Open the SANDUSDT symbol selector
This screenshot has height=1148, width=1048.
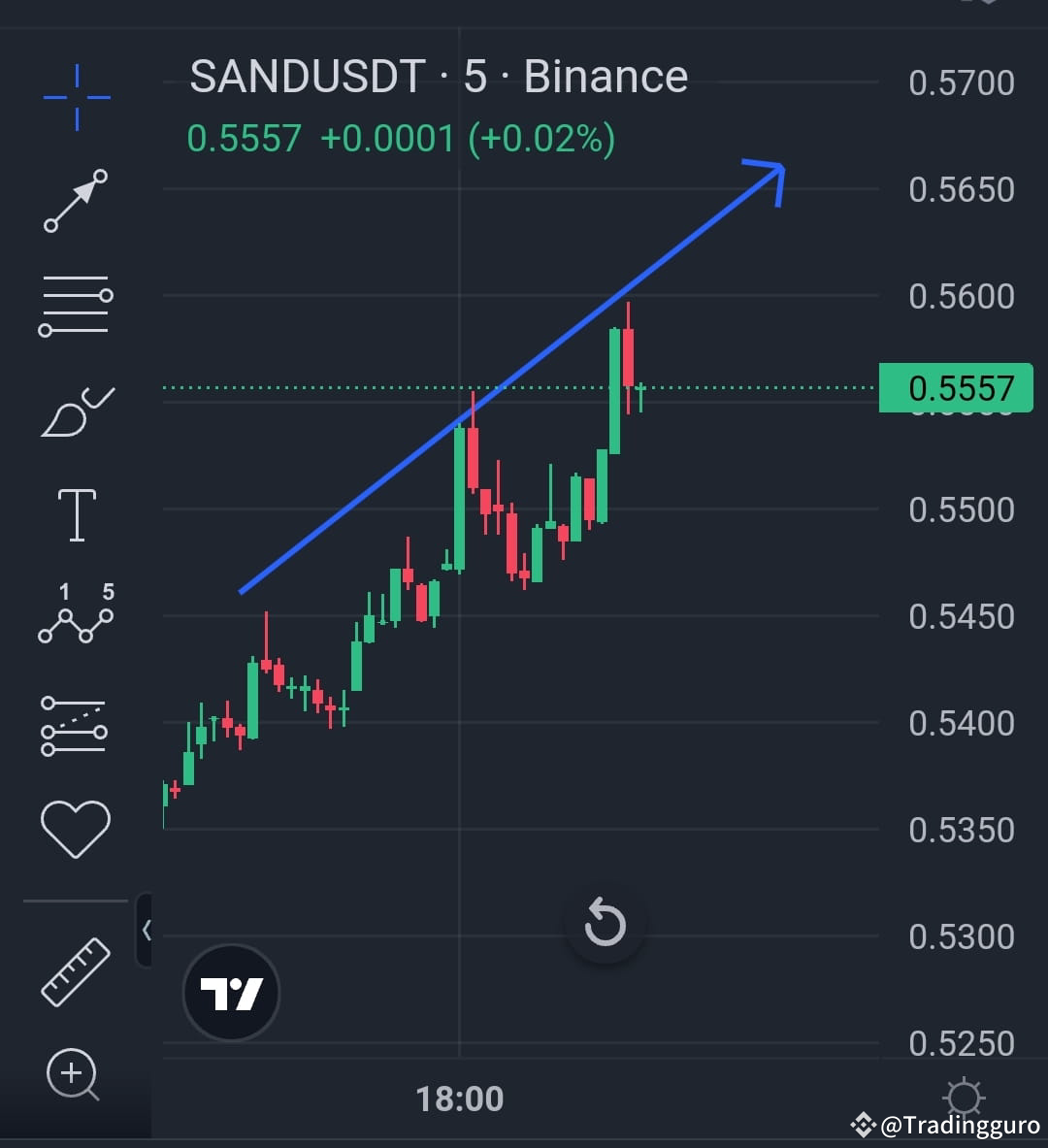coord(307,78)
